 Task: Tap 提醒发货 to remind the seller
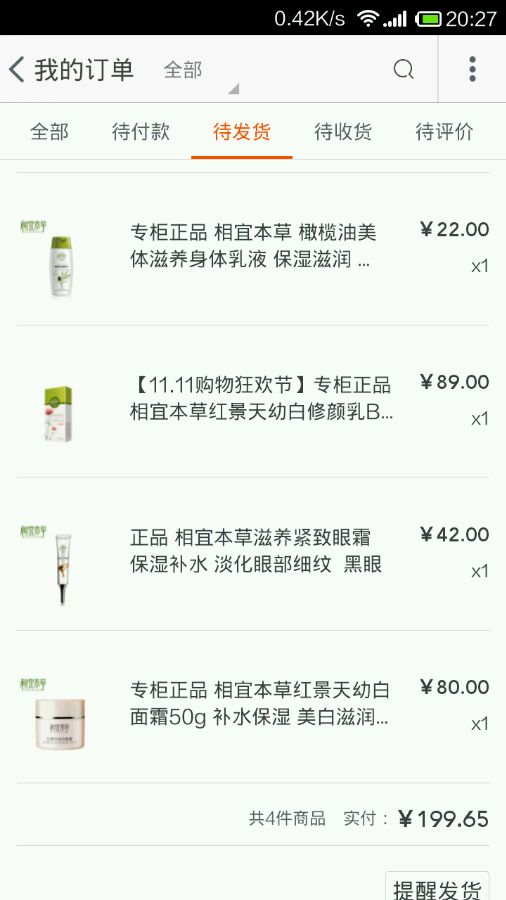(x=437, y=887)
